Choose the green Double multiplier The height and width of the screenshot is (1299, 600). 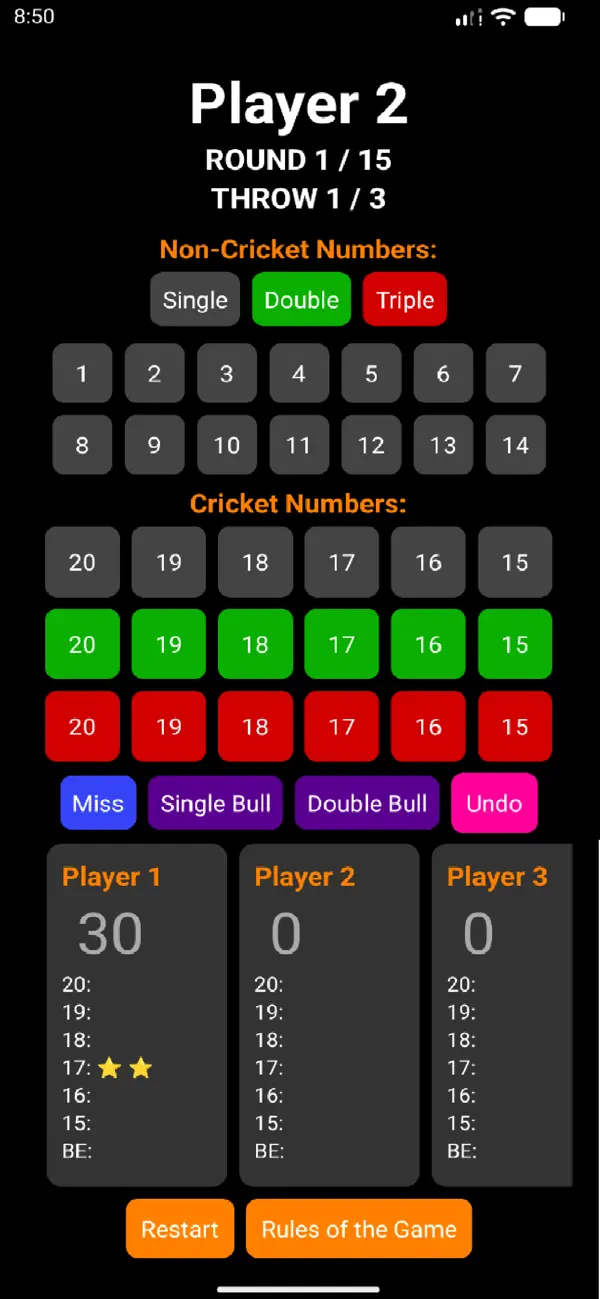tap(301, 300)
